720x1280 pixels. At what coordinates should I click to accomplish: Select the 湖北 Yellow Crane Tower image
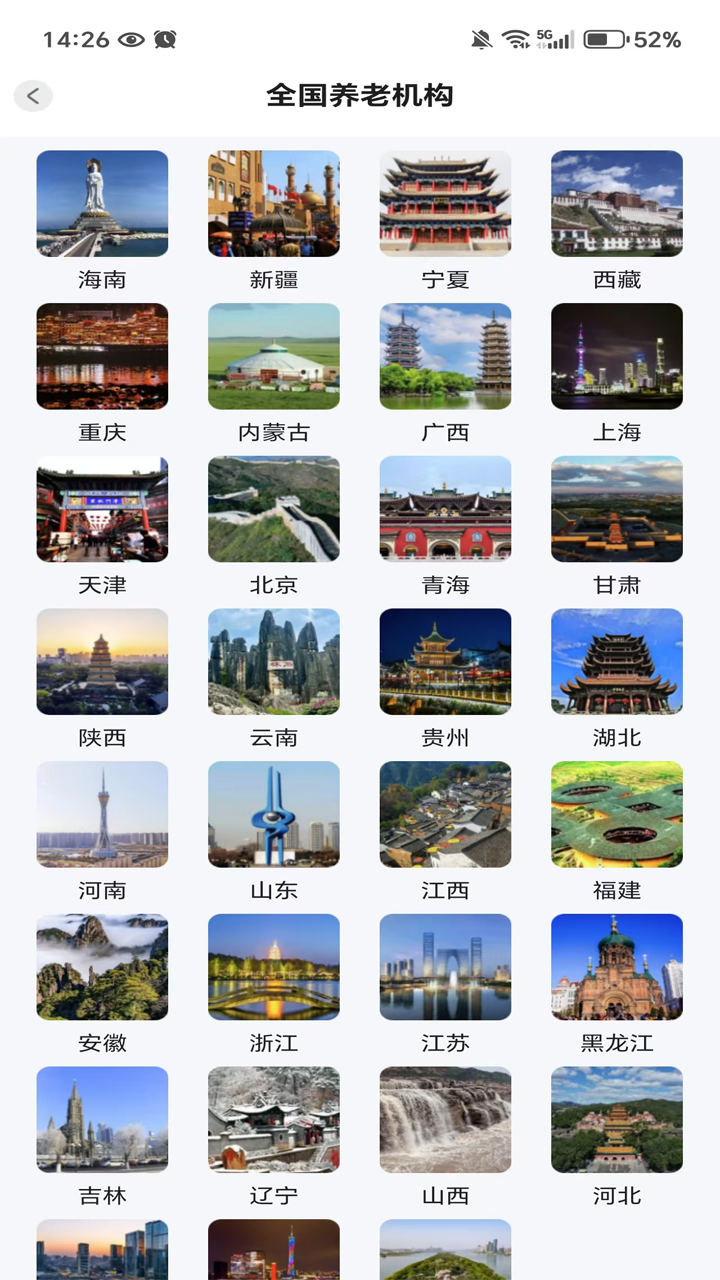[x=616, y=661]
